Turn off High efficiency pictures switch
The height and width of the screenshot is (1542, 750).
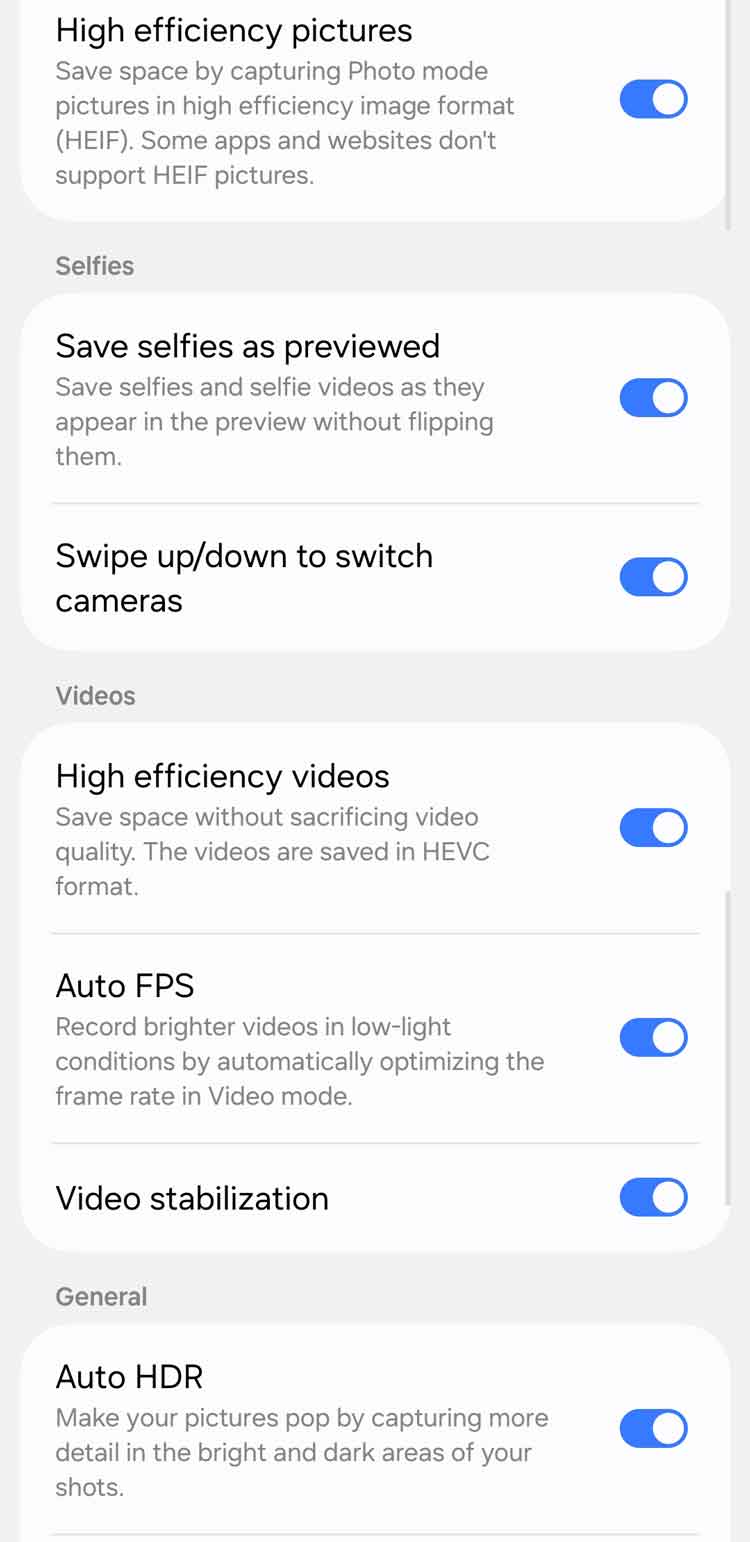coord(653,100)
